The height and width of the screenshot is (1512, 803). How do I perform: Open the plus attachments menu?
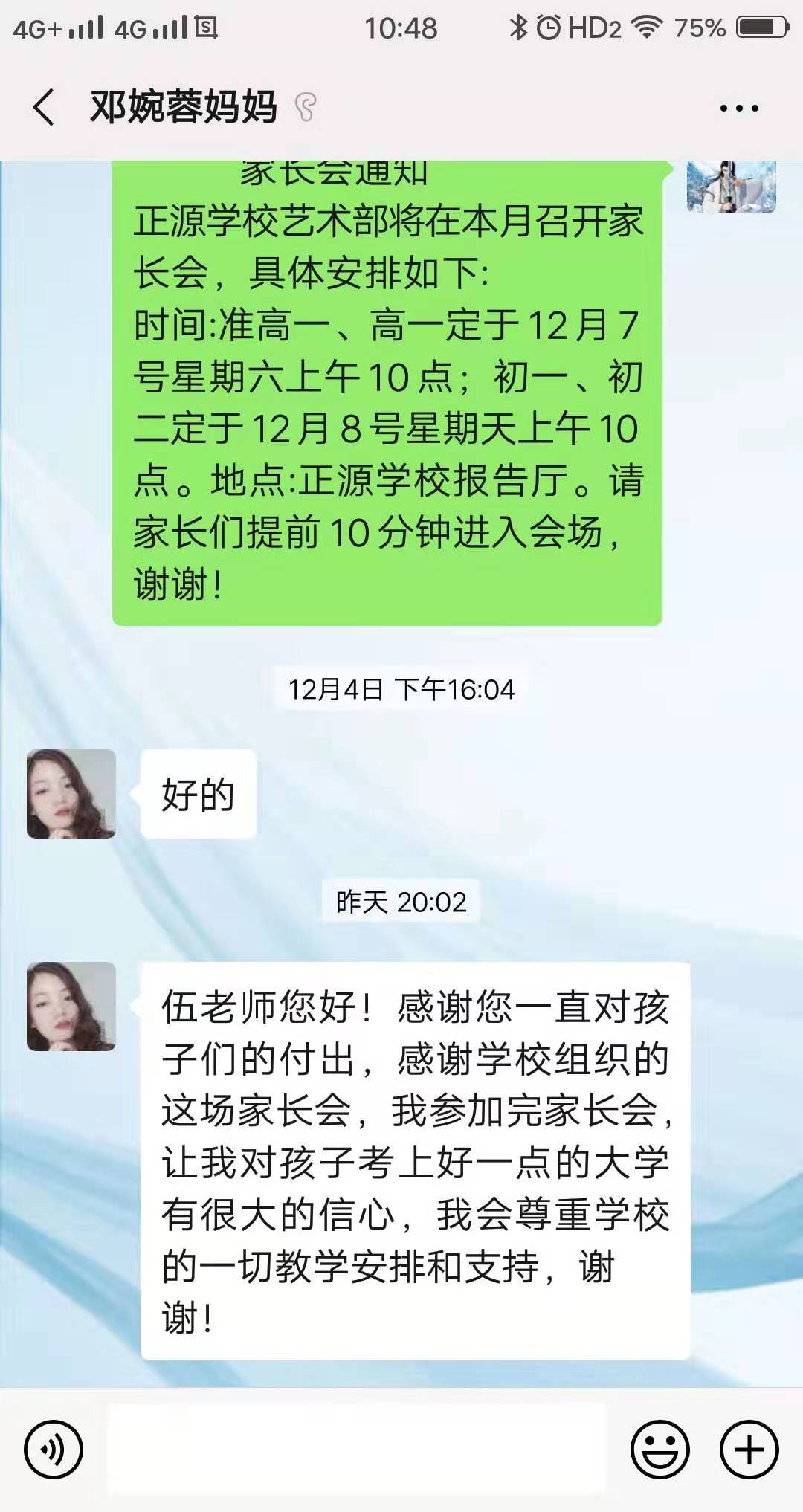[x=749, y=1449]
